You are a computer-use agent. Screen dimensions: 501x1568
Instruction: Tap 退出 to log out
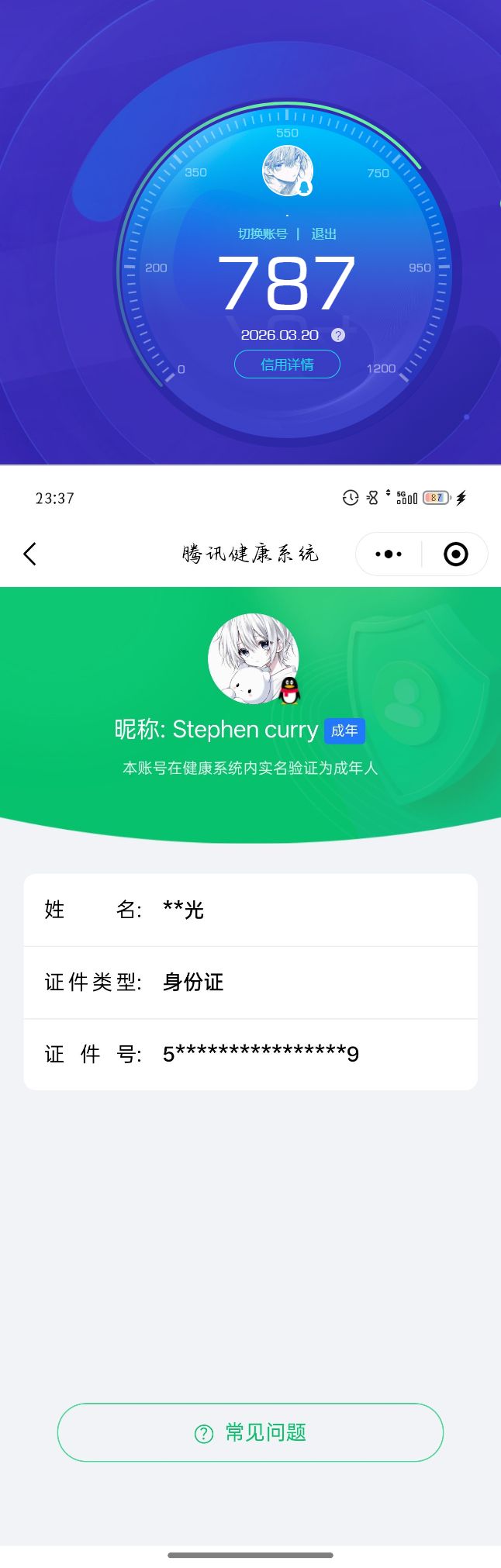pyautogui.click(x=323, y=234)
